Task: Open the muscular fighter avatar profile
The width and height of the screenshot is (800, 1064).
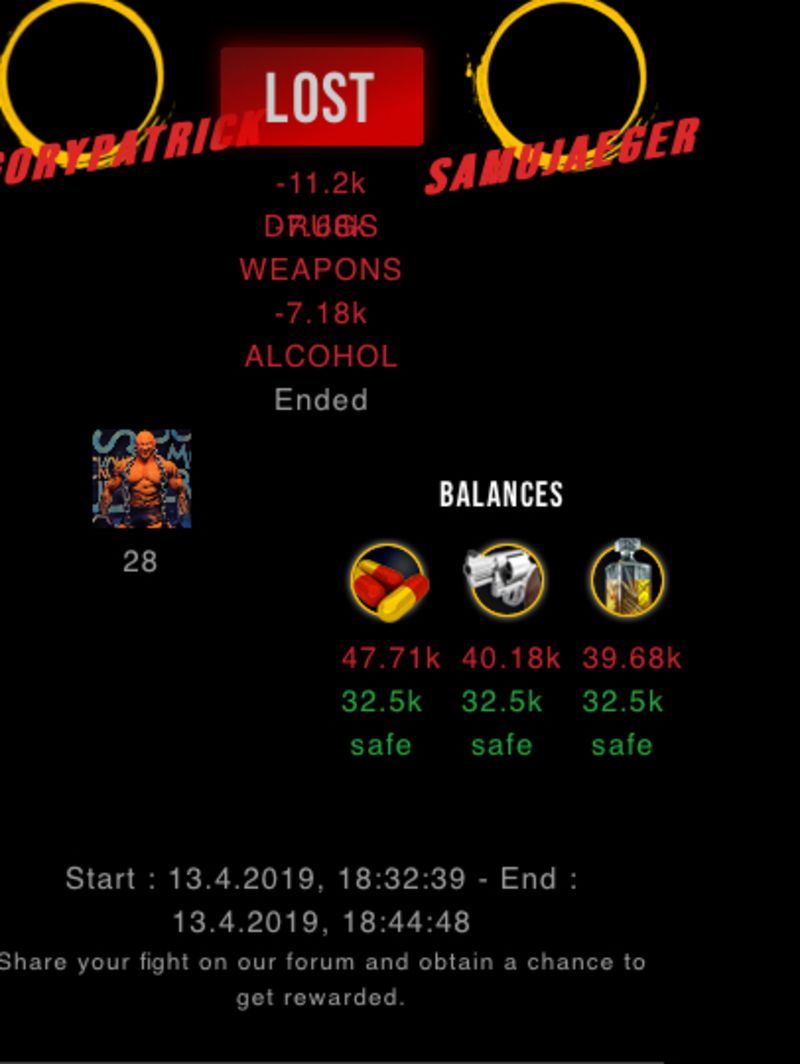Action: (x=141, y=479)
